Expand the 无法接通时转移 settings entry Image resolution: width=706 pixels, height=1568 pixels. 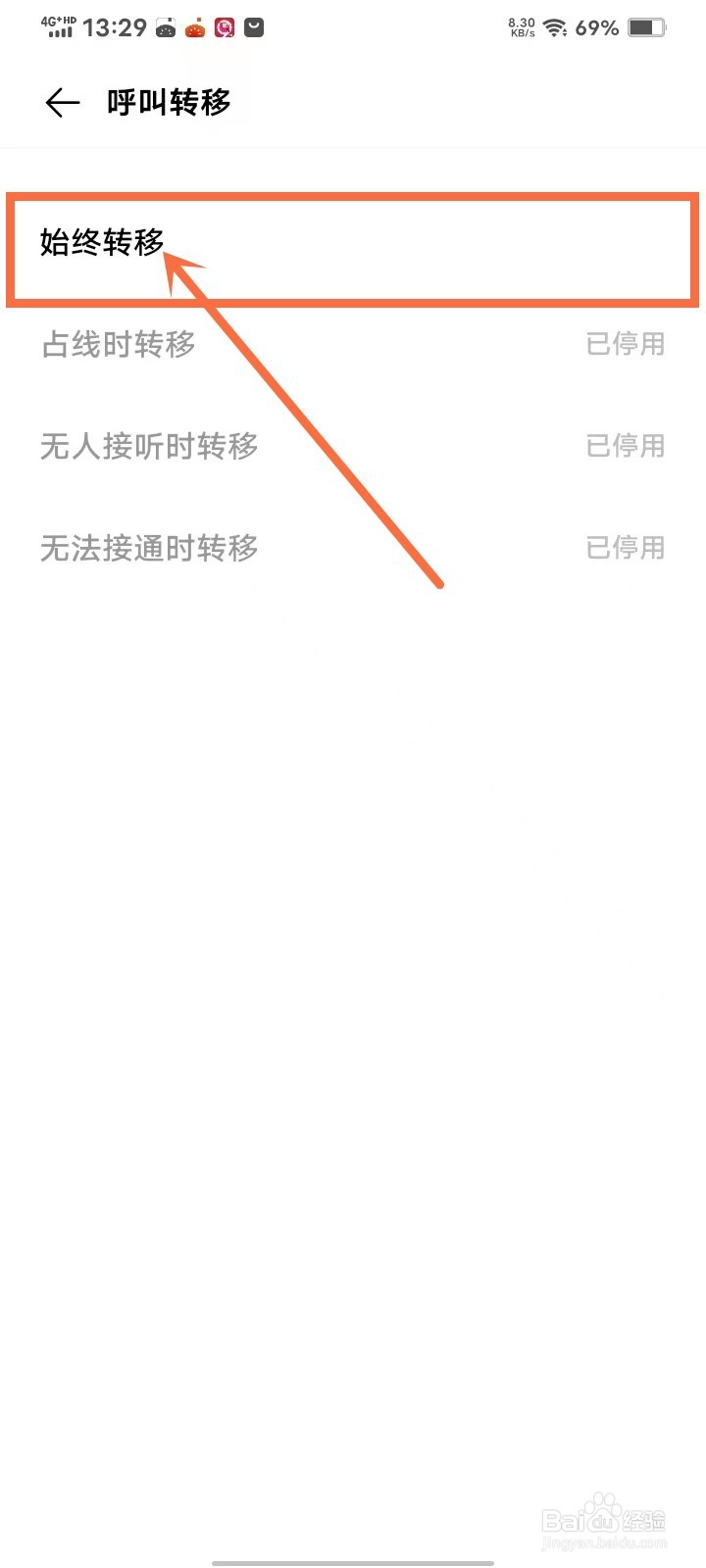353,548
